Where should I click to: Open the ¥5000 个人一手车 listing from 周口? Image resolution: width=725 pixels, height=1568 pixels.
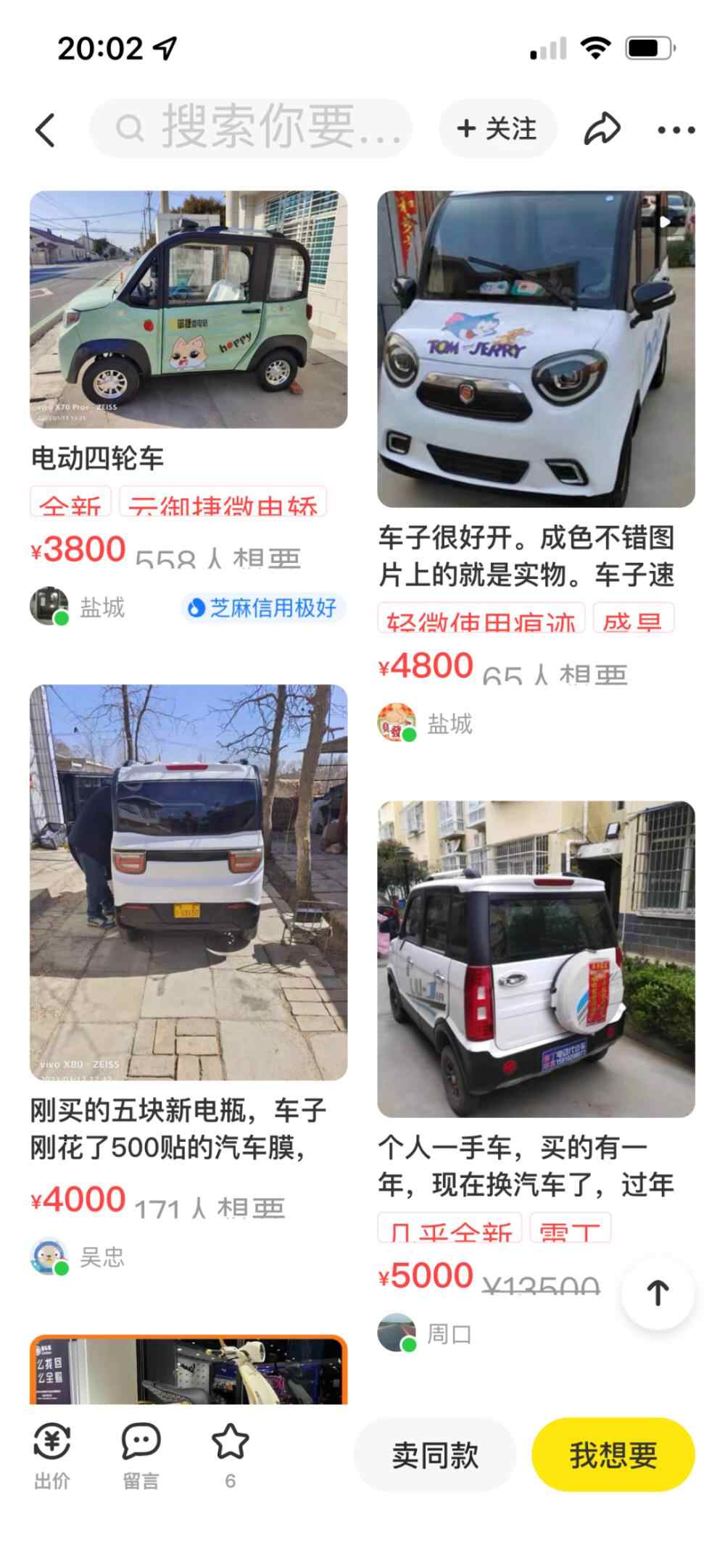(536, 959)
